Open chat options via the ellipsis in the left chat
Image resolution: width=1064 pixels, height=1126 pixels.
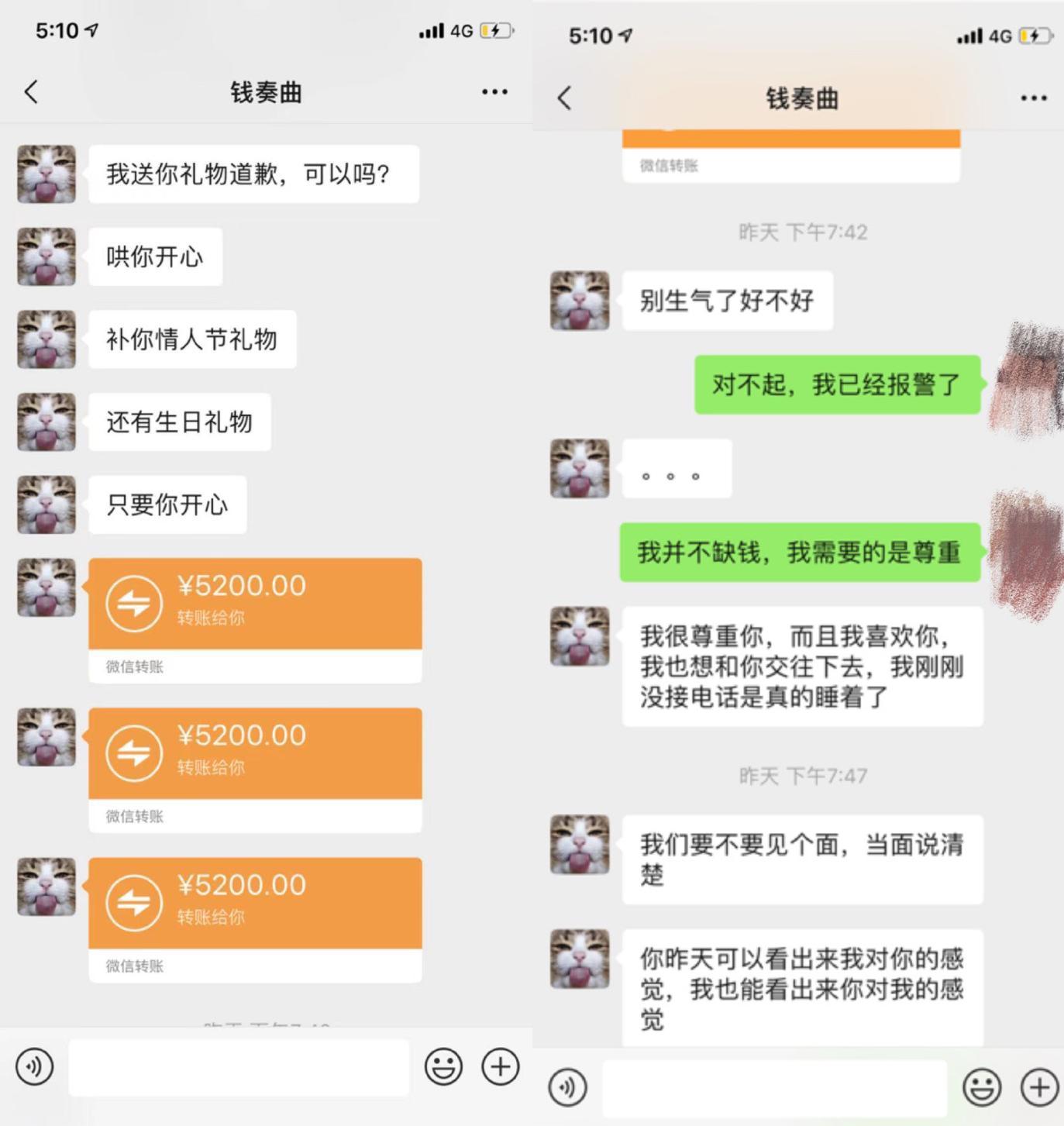point(494,91)
